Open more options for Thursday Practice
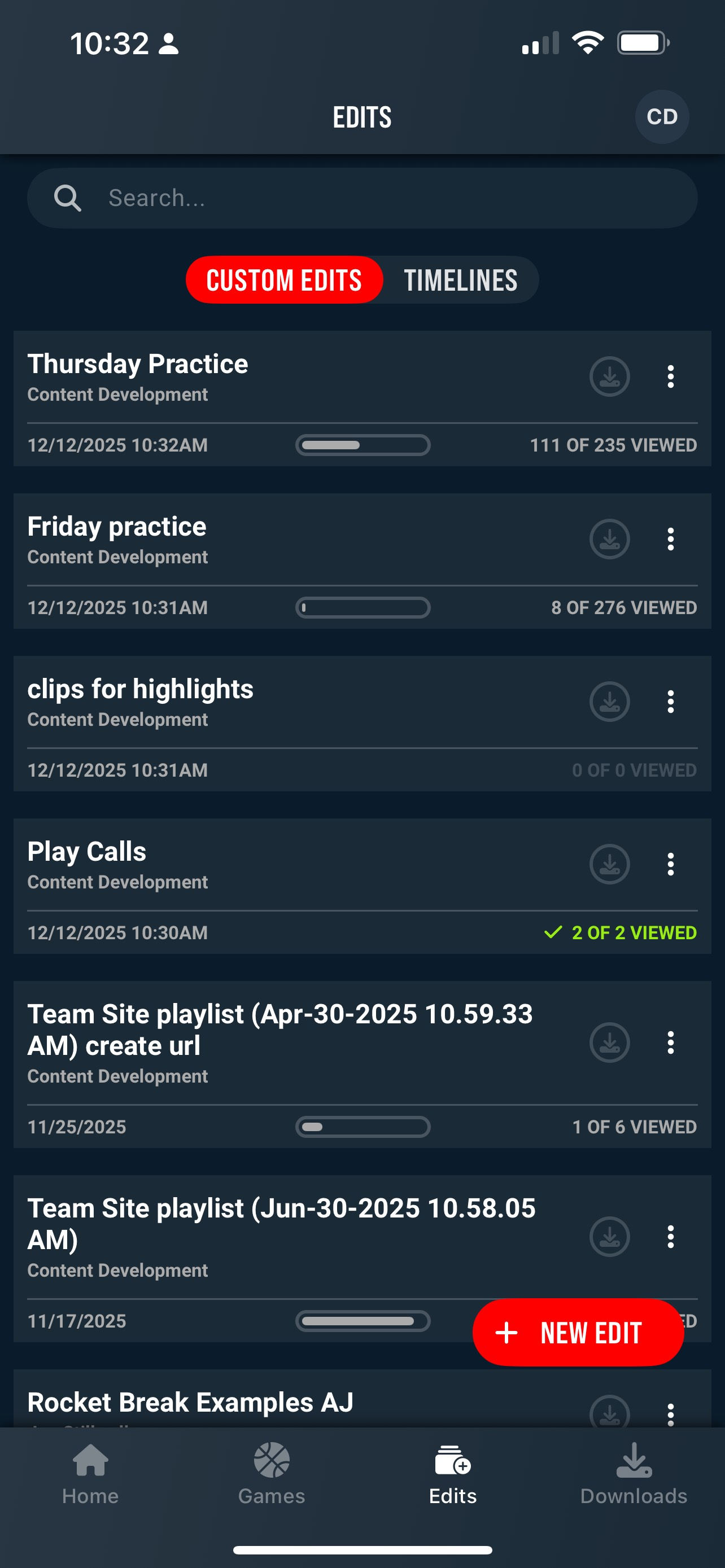The height and width of the screenshot is (1568, 725). [670, 377]
